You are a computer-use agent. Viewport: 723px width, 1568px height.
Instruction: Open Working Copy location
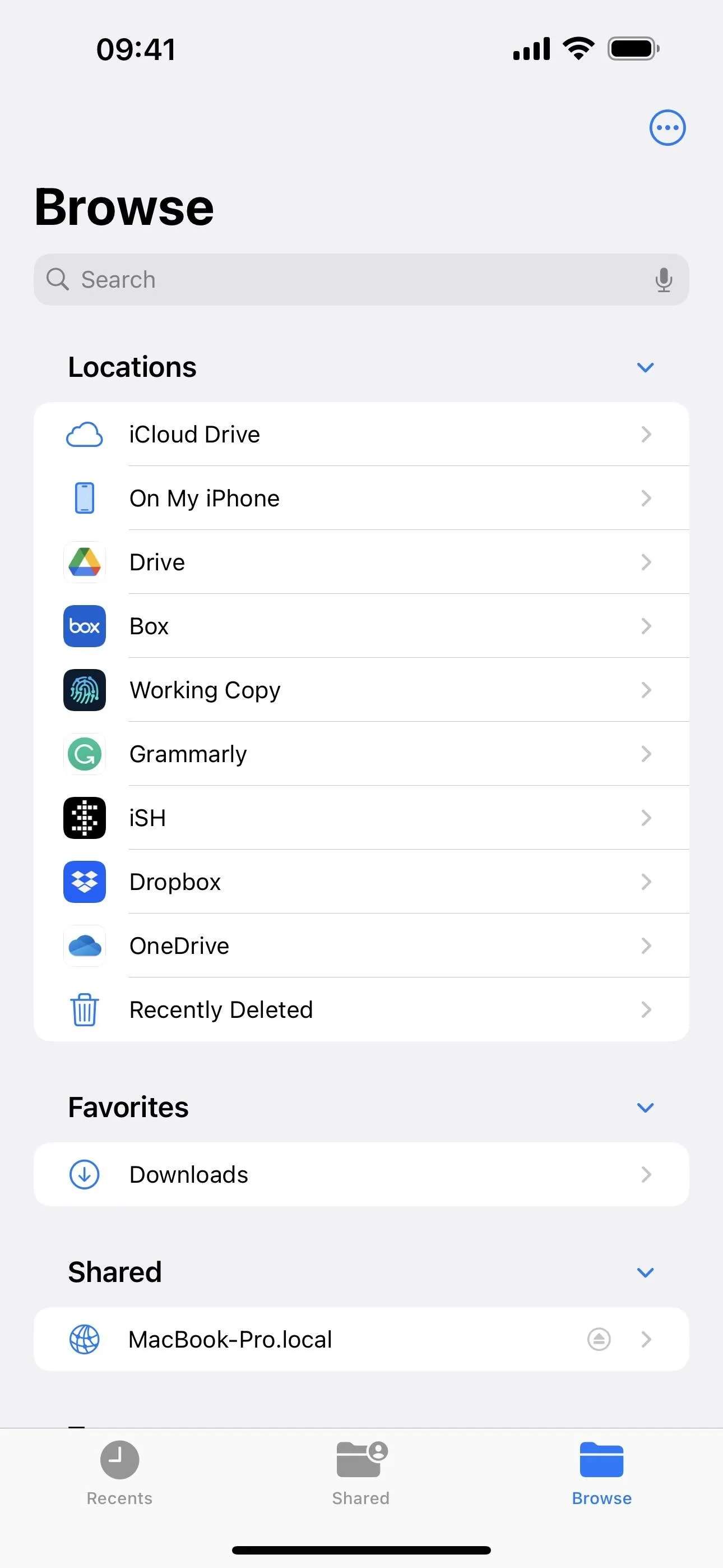(x=361, y=690)
